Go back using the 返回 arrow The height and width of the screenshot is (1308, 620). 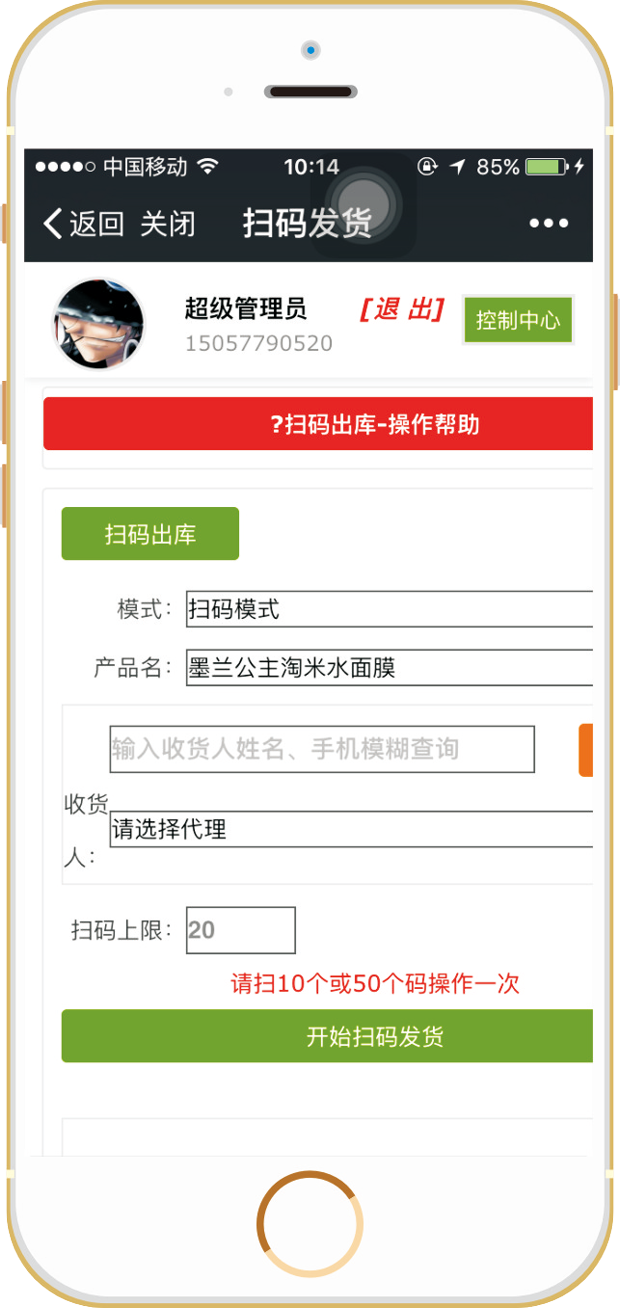point(82,223)
